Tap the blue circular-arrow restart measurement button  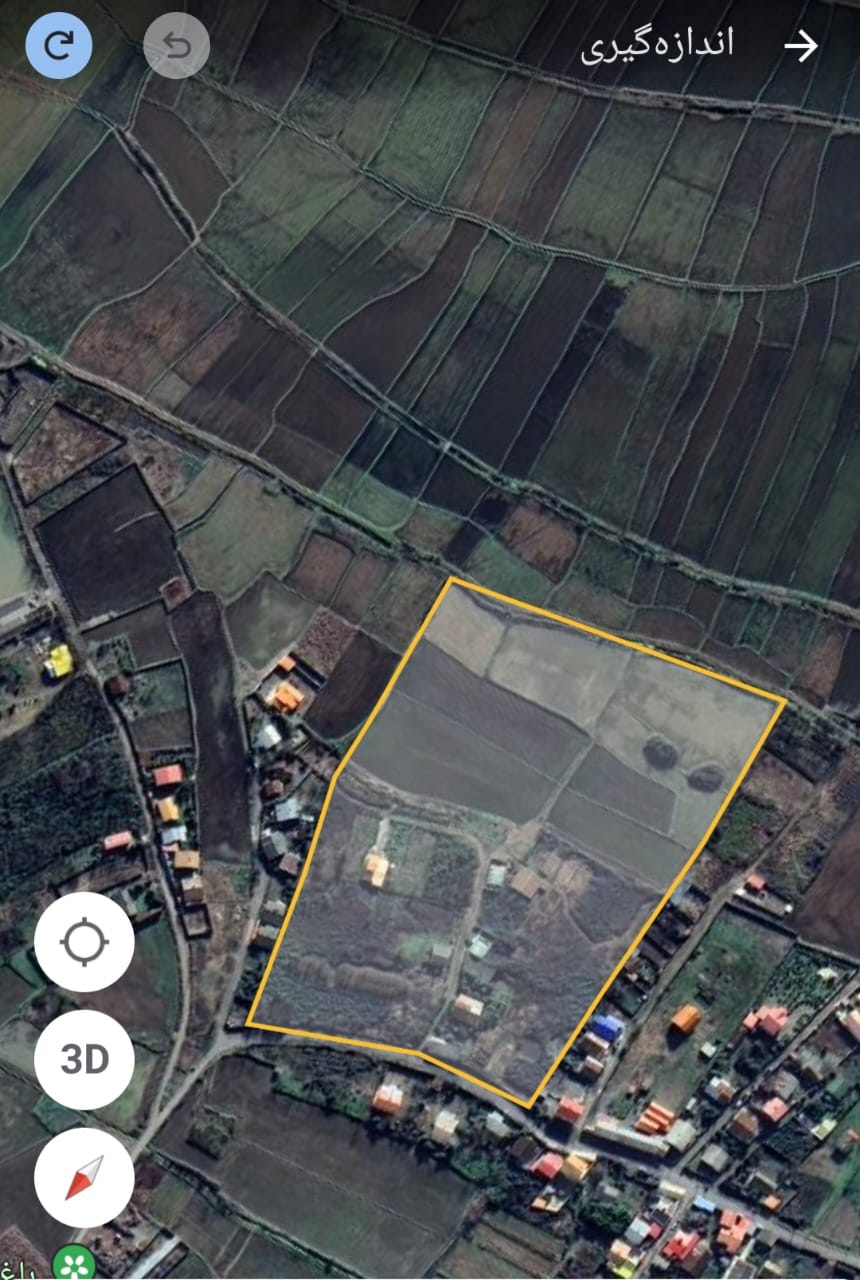pyautogui.click(x=59, y=46)
